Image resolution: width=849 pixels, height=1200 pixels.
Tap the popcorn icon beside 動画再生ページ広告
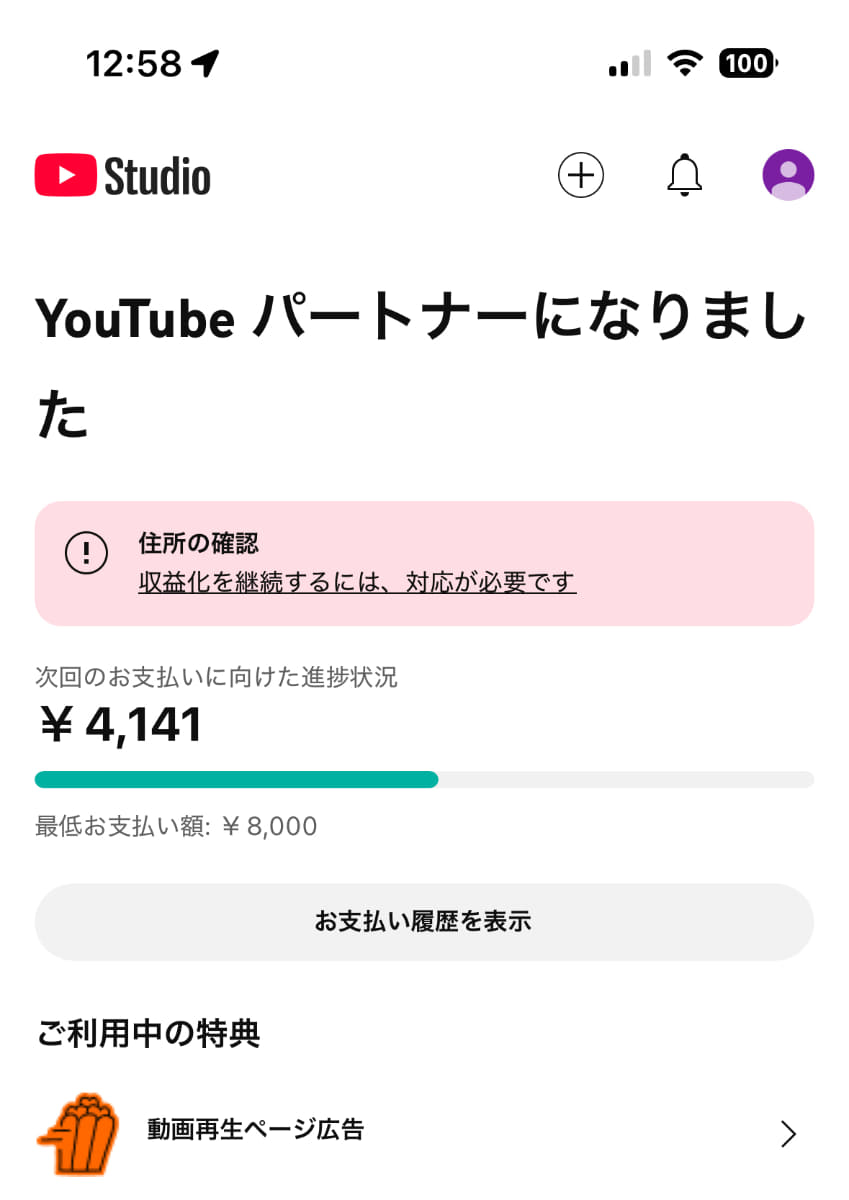80,1132
